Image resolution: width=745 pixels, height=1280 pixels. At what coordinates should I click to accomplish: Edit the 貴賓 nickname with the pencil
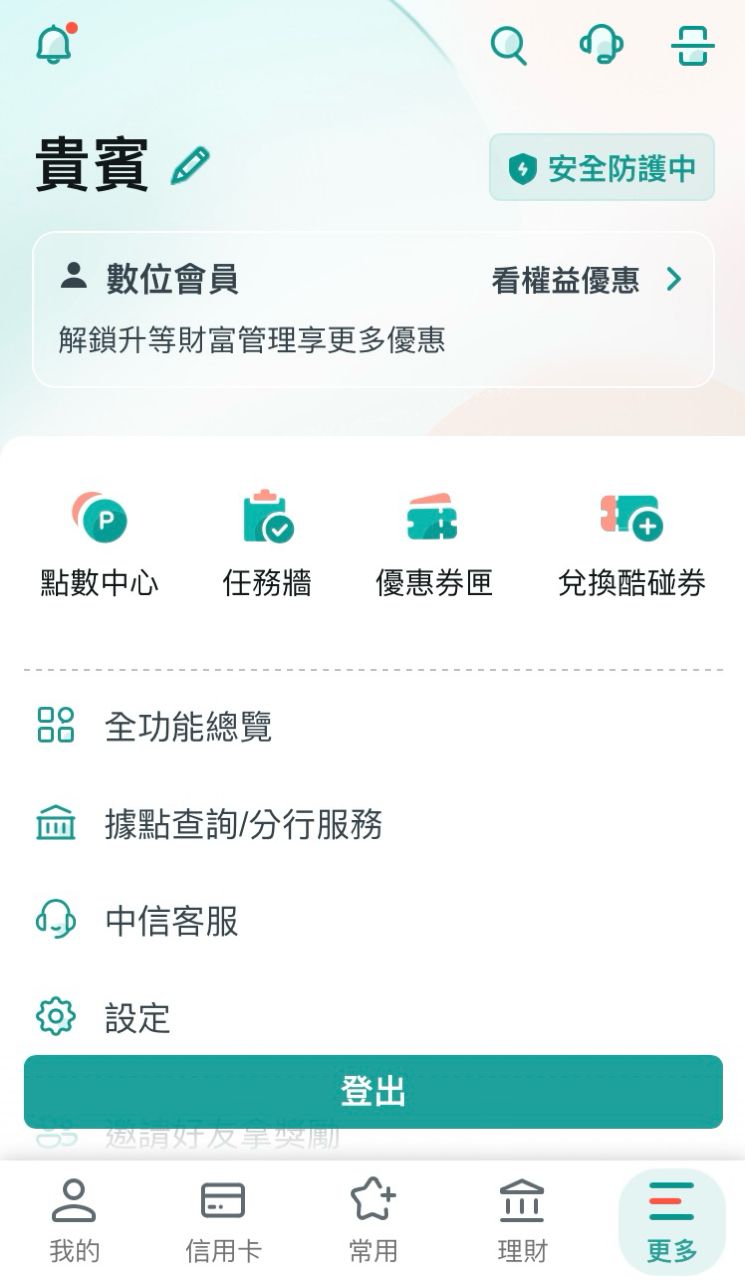pyautogui.click(x=190, y=165)
